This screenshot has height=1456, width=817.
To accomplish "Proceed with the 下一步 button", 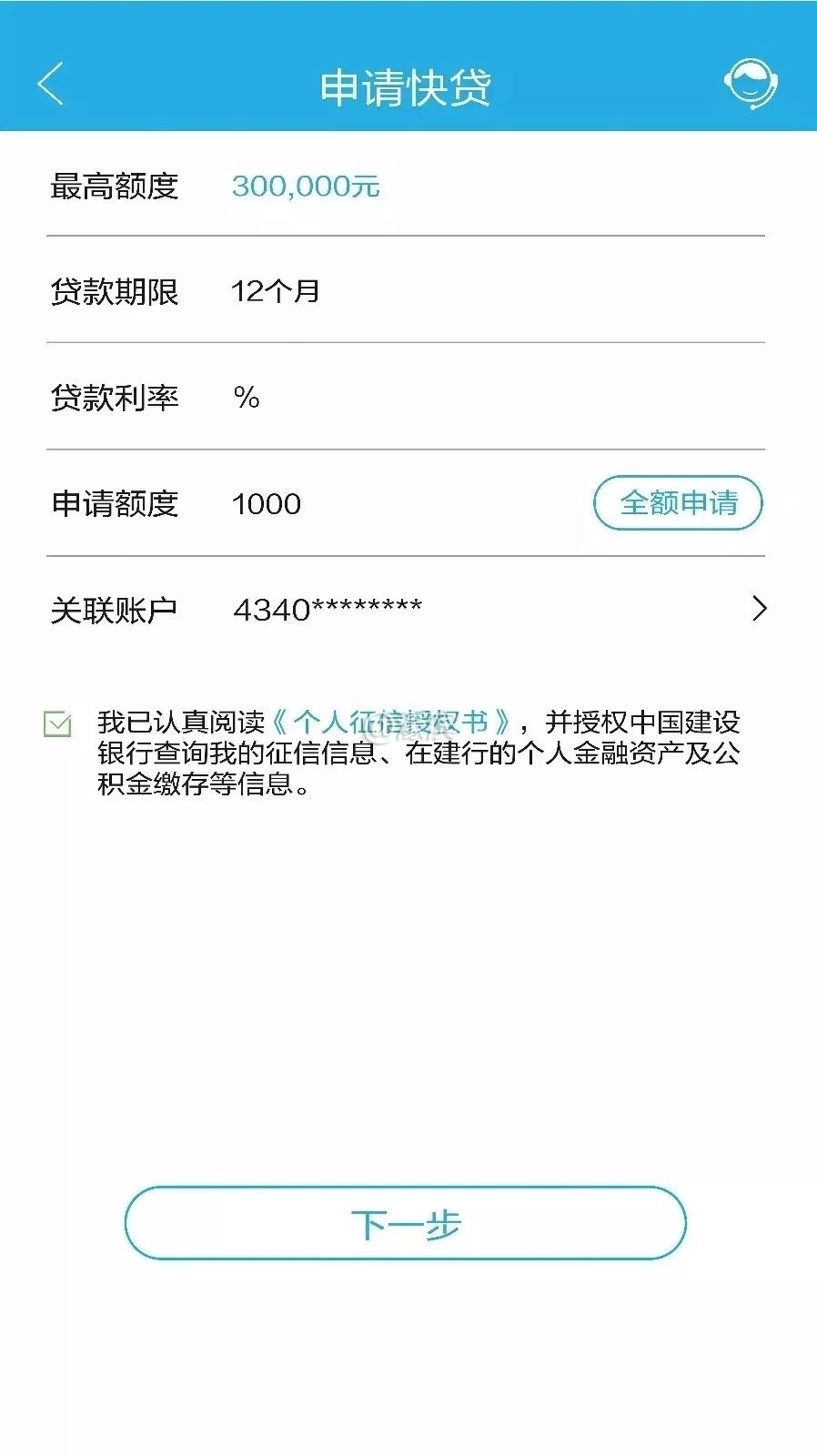I will click(406, 1223).
